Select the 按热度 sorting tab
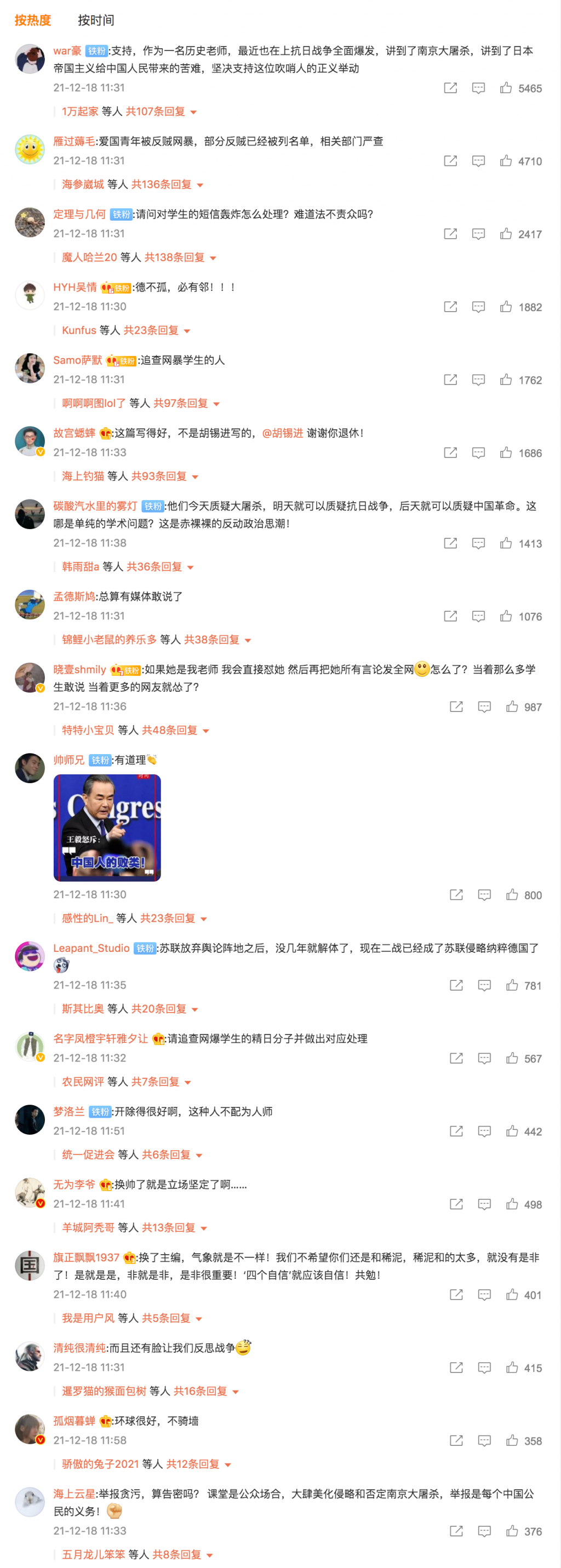 tap(33, 20)
